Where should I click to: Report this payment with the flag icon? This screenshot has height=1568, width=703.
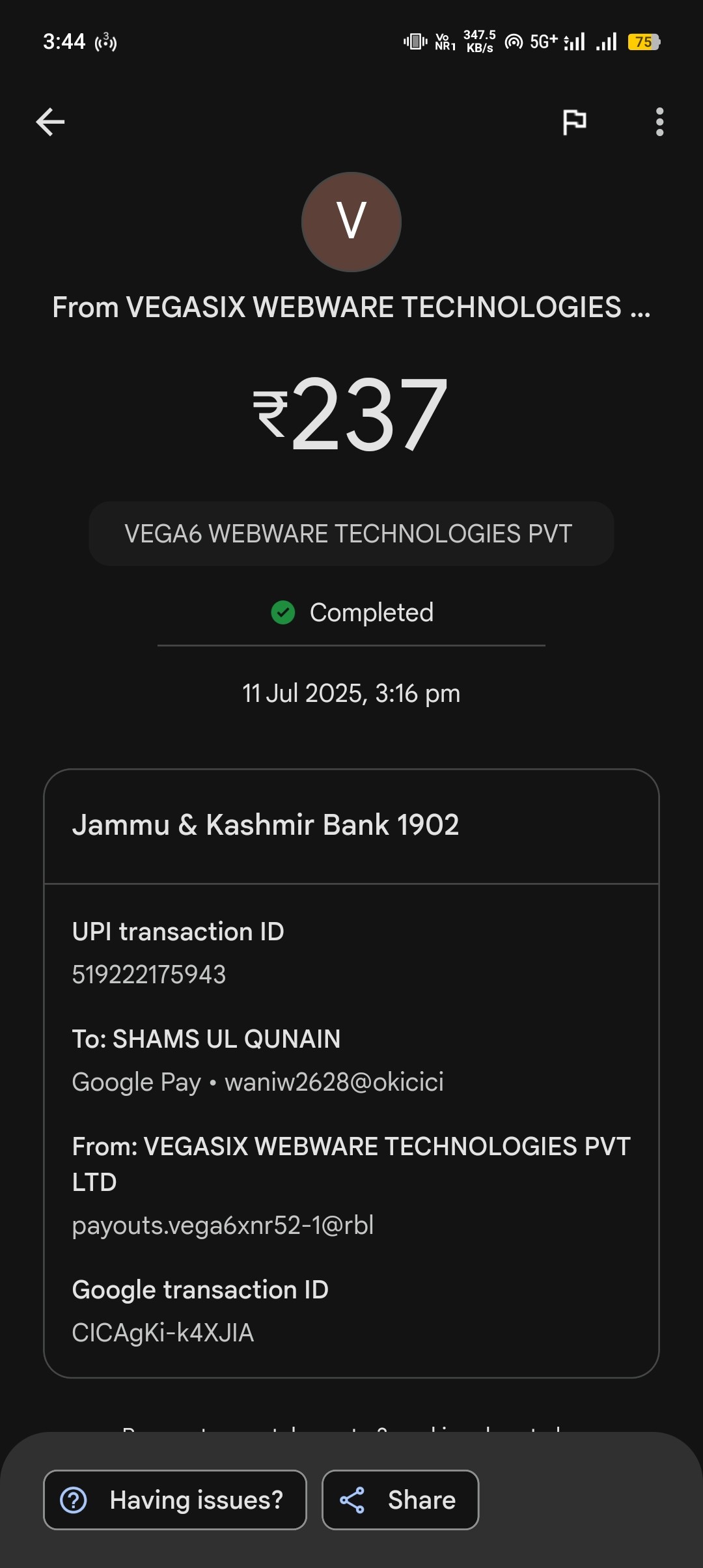pos(574,122)
